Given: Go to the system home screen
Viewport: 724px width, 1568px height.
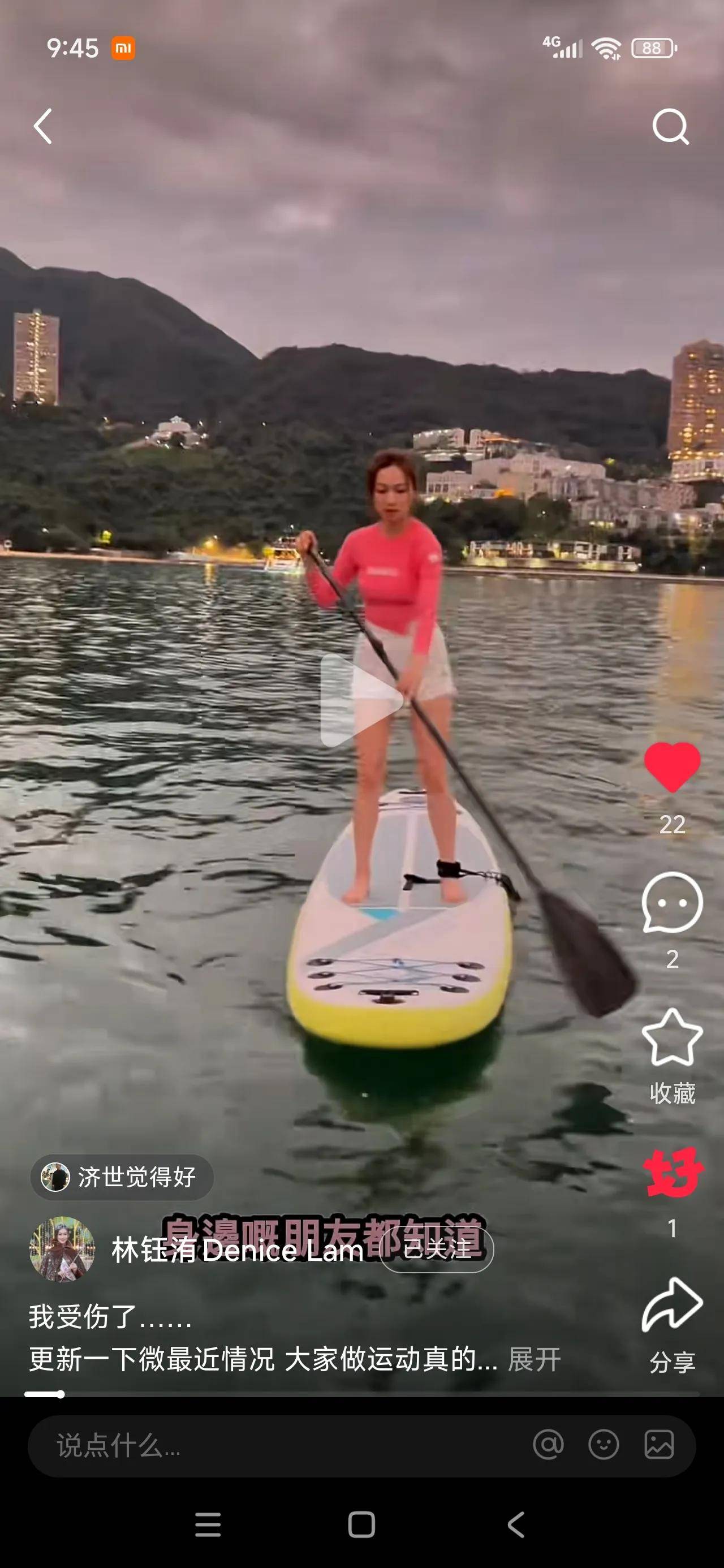Looking at the screenshot, I should (x=361, y=1524).
